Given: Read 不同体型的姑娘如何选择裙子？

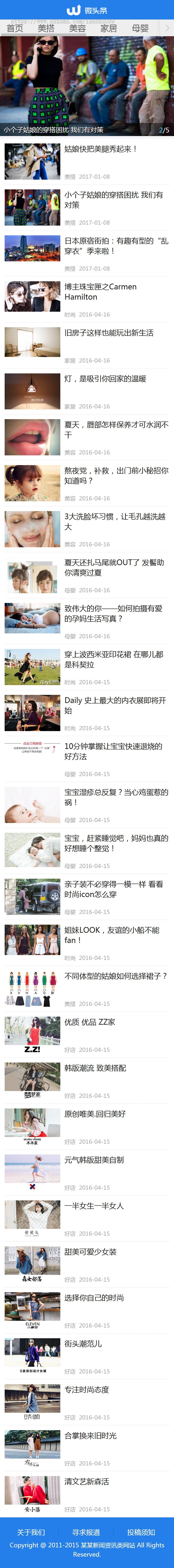Looking at the screenshot, I should (x=116, y=976).
